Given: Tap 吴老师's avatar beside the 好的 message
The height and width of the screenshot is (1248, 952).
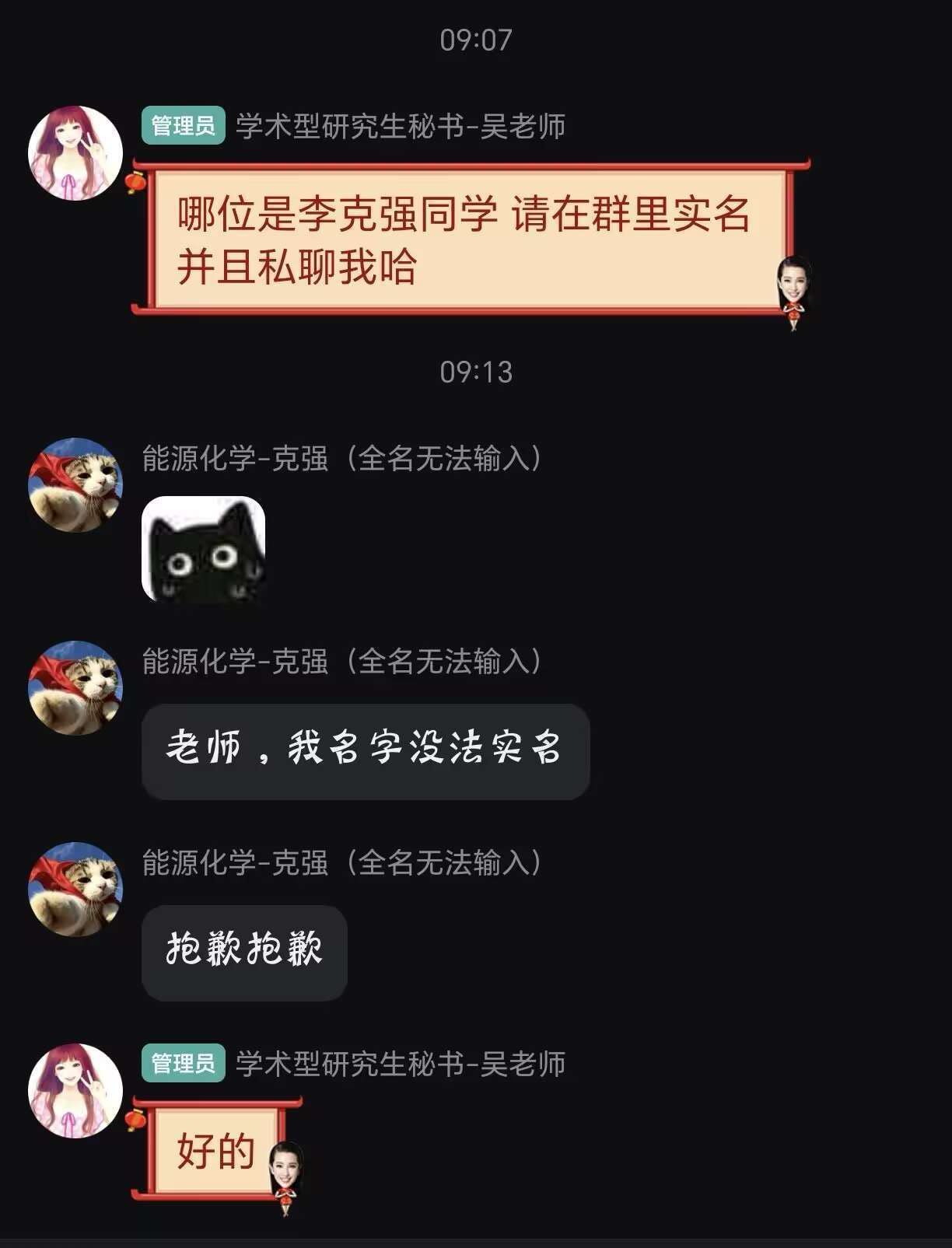Looking at the screenshot, I should [x=75, y=1091].
